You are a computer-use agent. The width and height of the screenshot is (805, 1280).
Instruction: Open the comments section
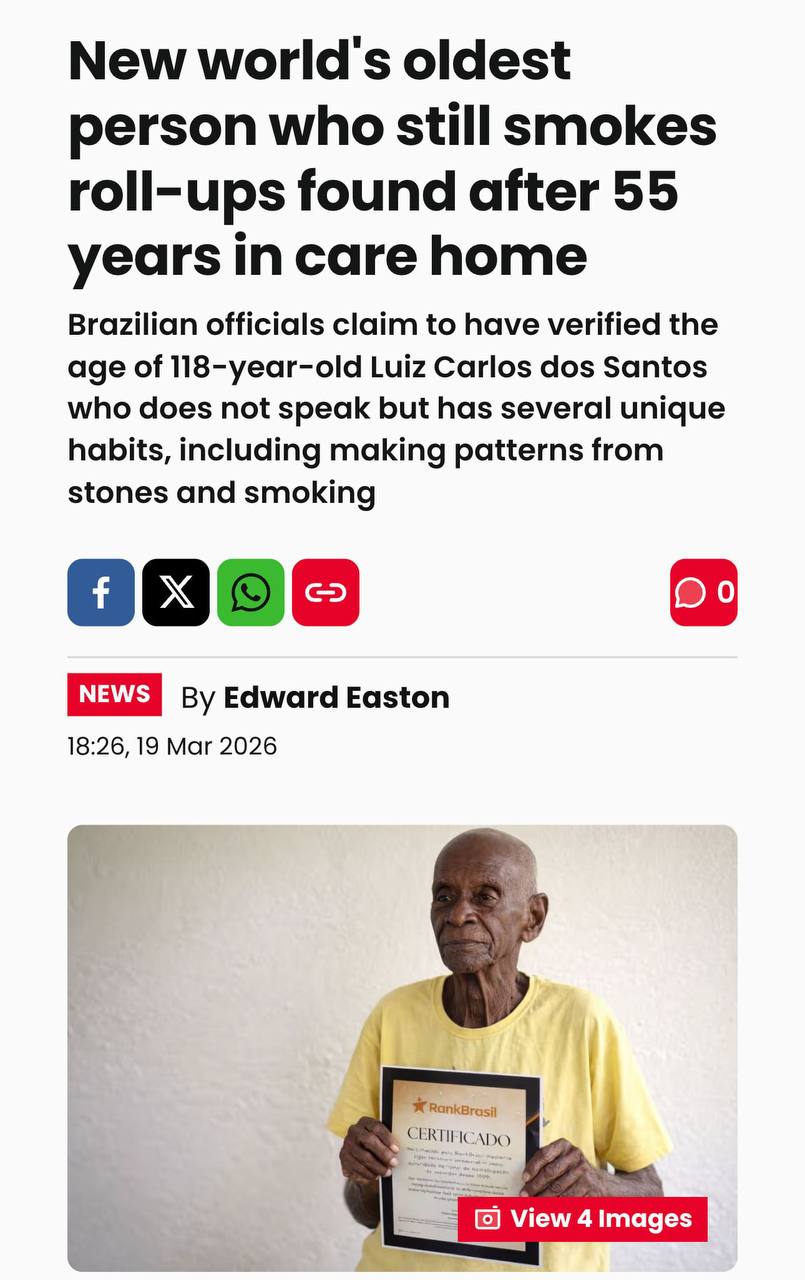(703, 593)
